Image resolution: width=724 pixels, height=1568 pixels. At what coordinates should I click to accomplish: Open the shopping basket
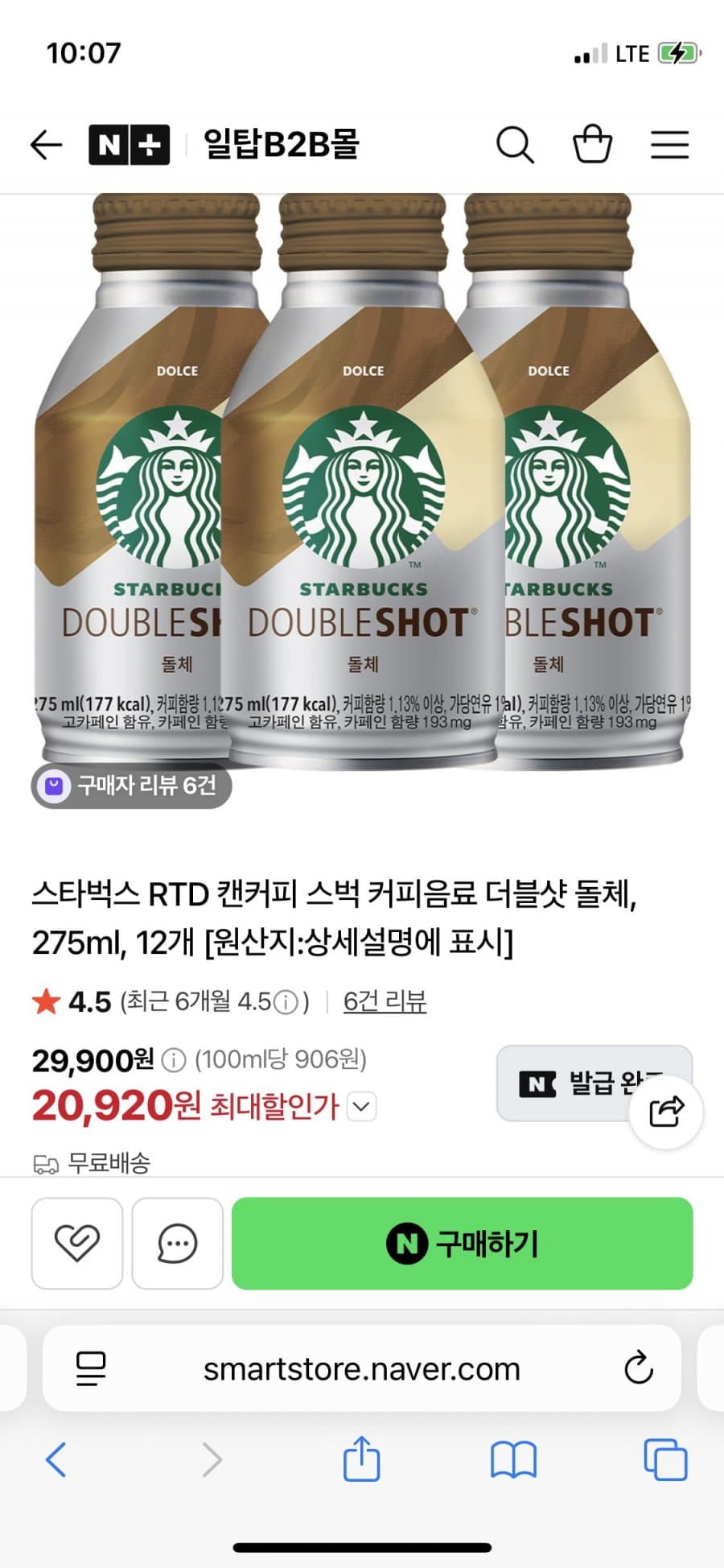[592, 144]
